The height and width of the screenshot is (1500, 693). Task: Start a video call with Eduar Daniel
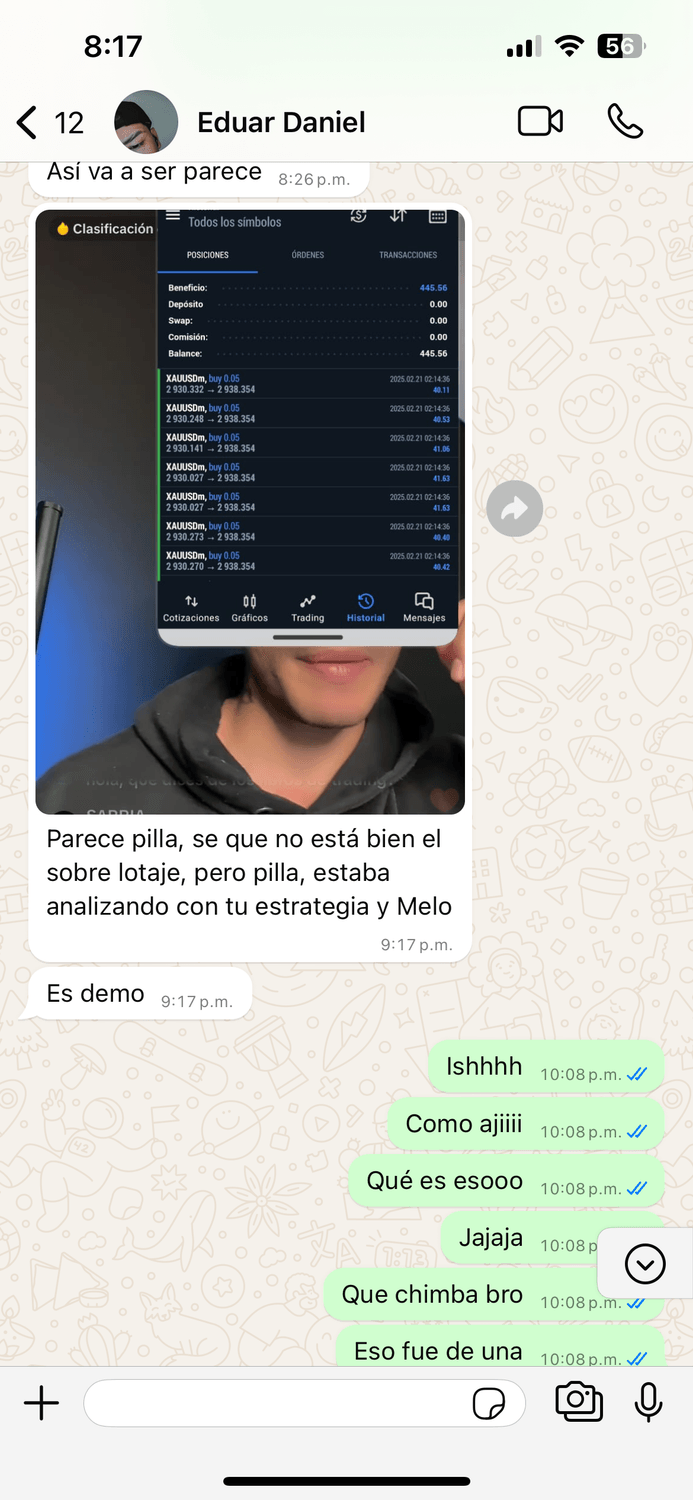[x=540, y=122]
